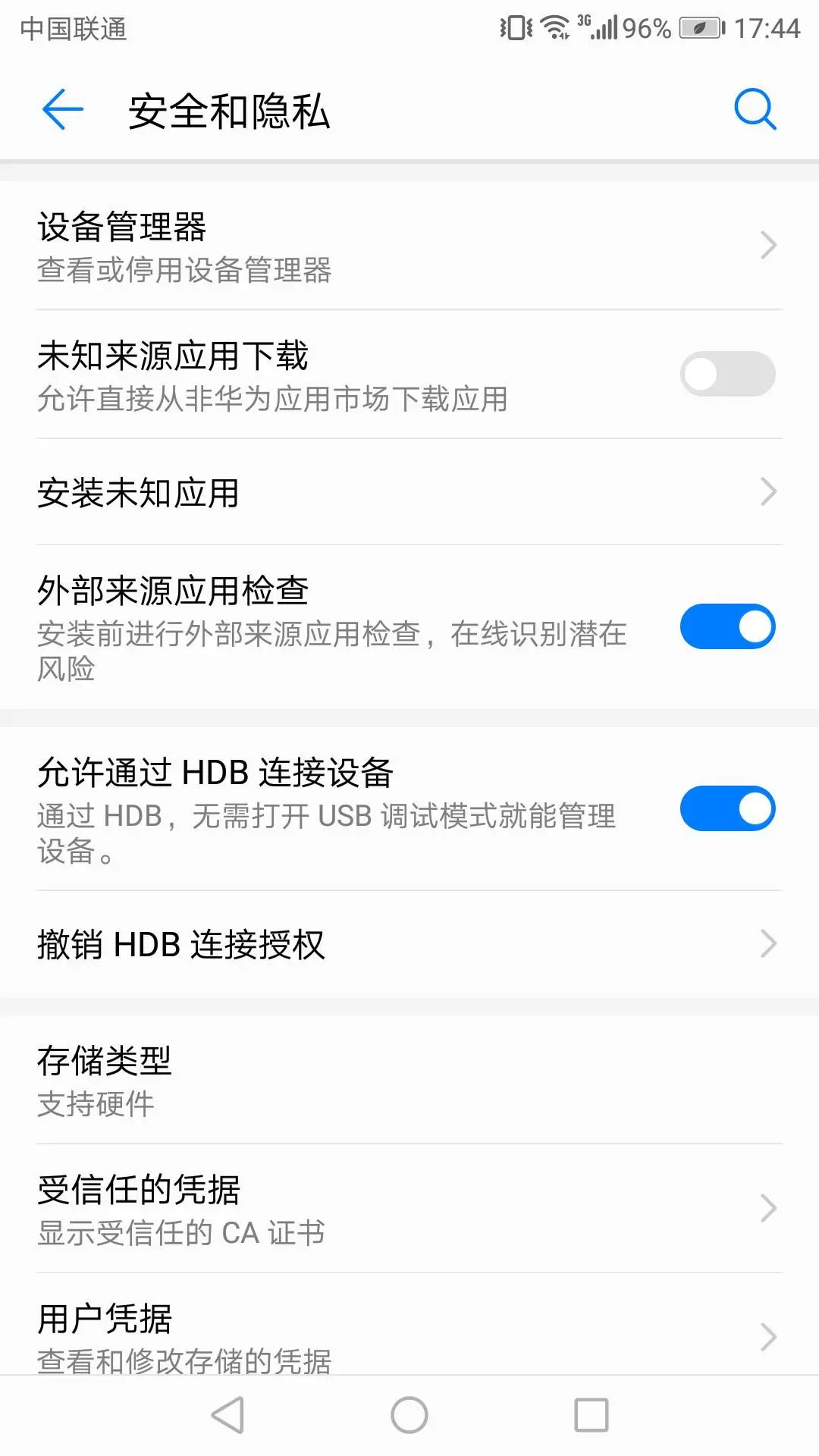Open 撤销 HDB 连接授权
819x1456 pixels.
click(409, 944)
